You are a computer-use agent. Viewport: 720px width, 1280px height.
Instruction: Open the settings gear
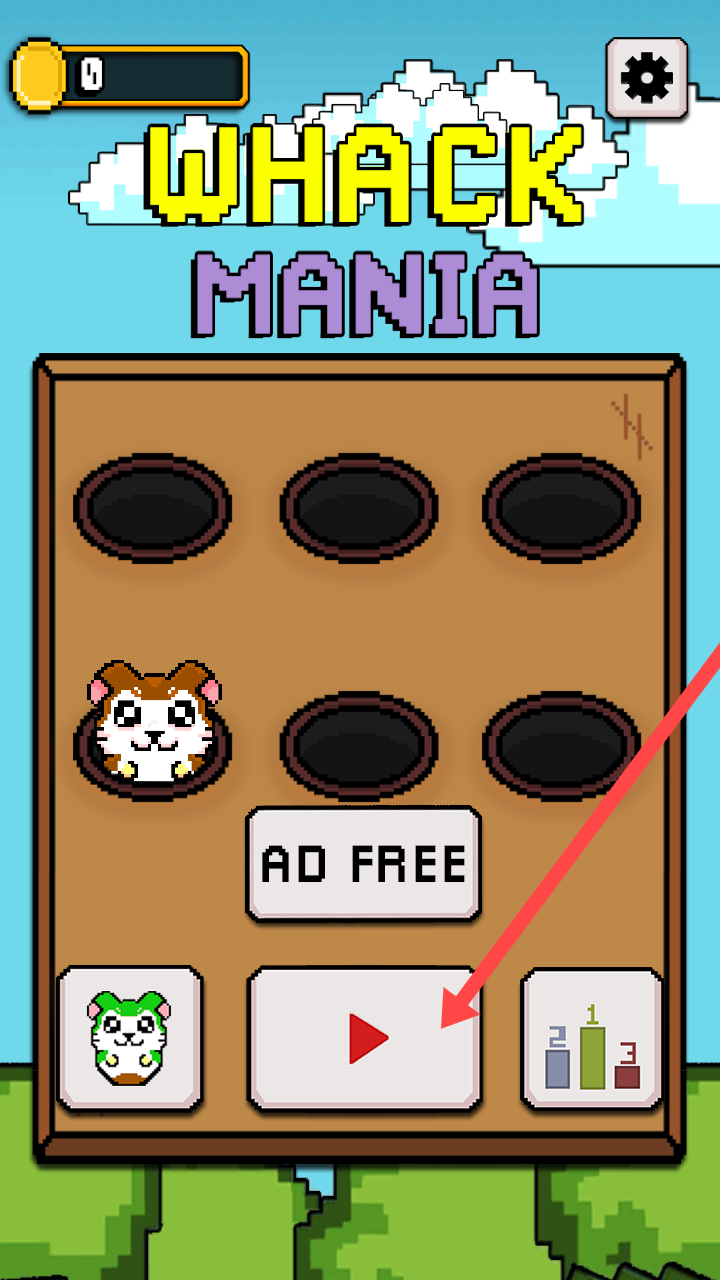647,77
